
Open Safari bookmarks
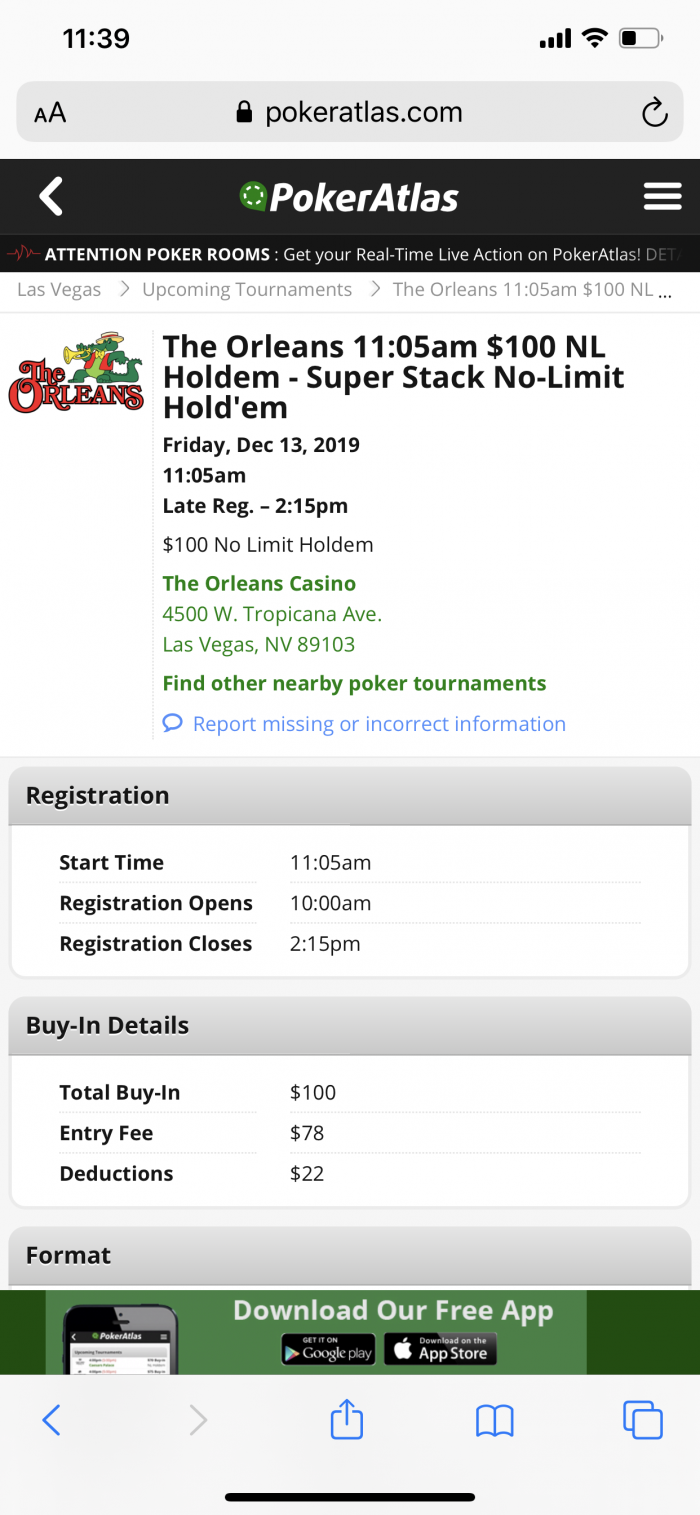494,1420
